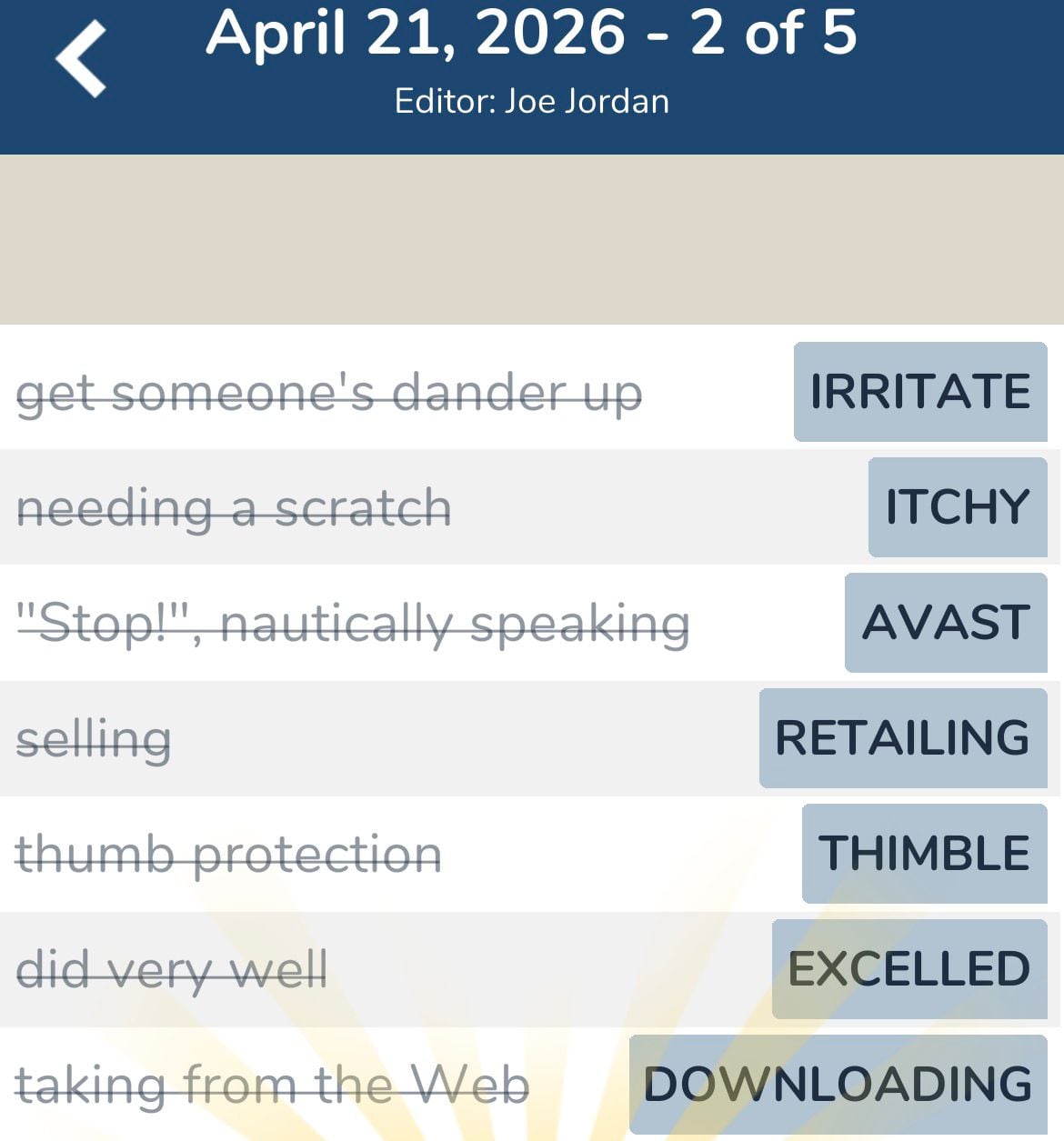Click the clue 'get someone's dander up'
The height and width of the screenshot is (1141, 1064).
coord(331,393)
